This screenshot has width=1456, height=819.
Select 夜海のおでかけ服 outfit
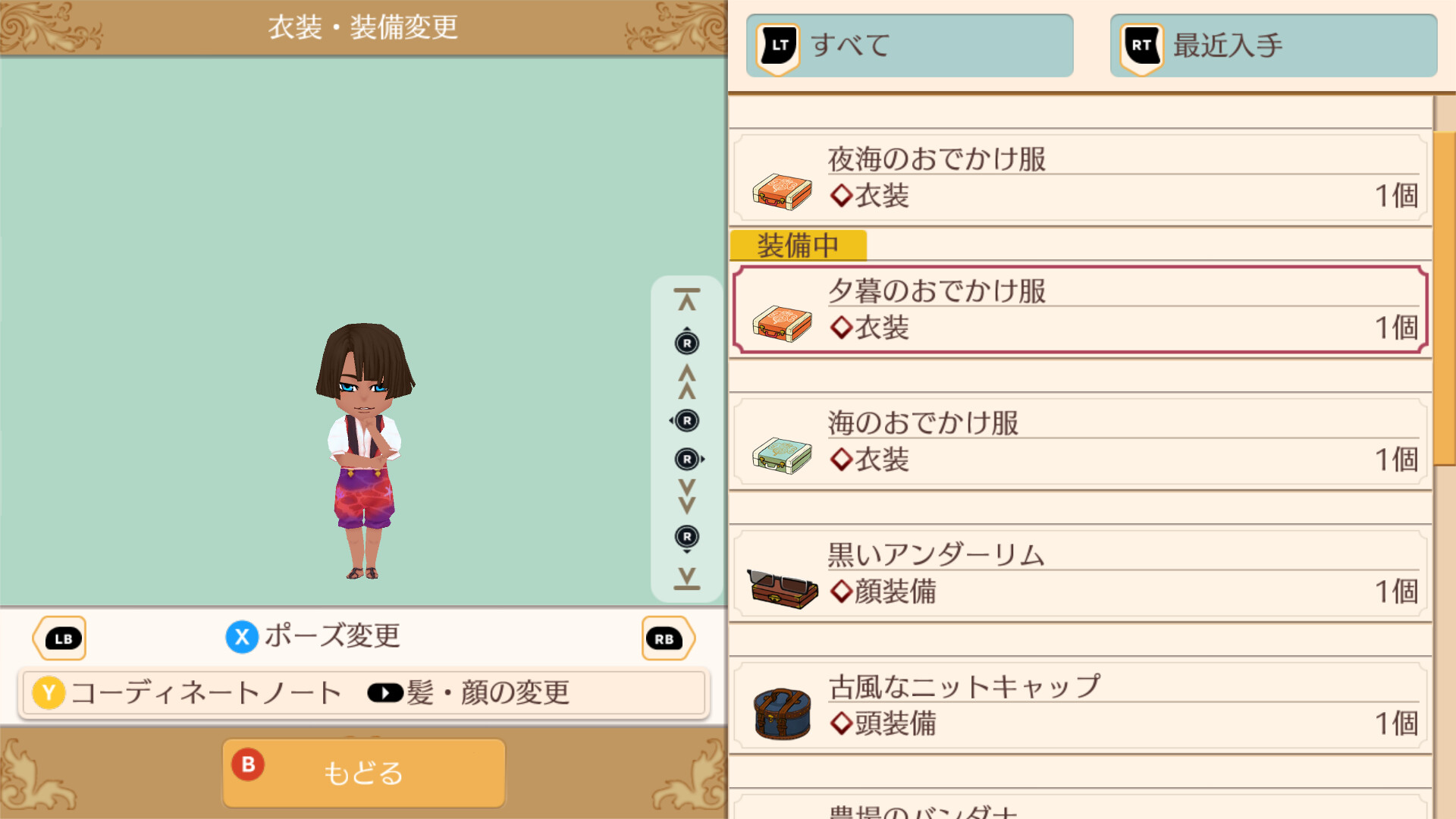[1081, 179]
